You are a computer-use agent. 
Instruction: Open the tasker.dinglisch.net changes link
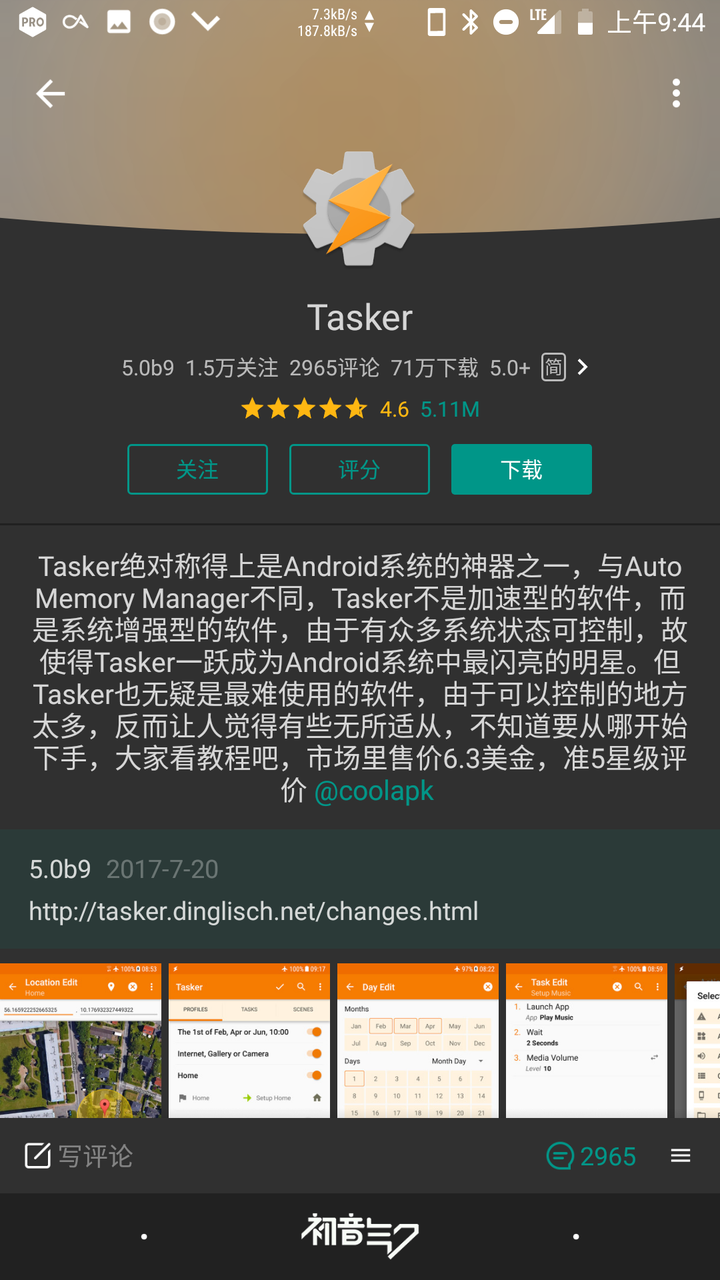[254, 911]
